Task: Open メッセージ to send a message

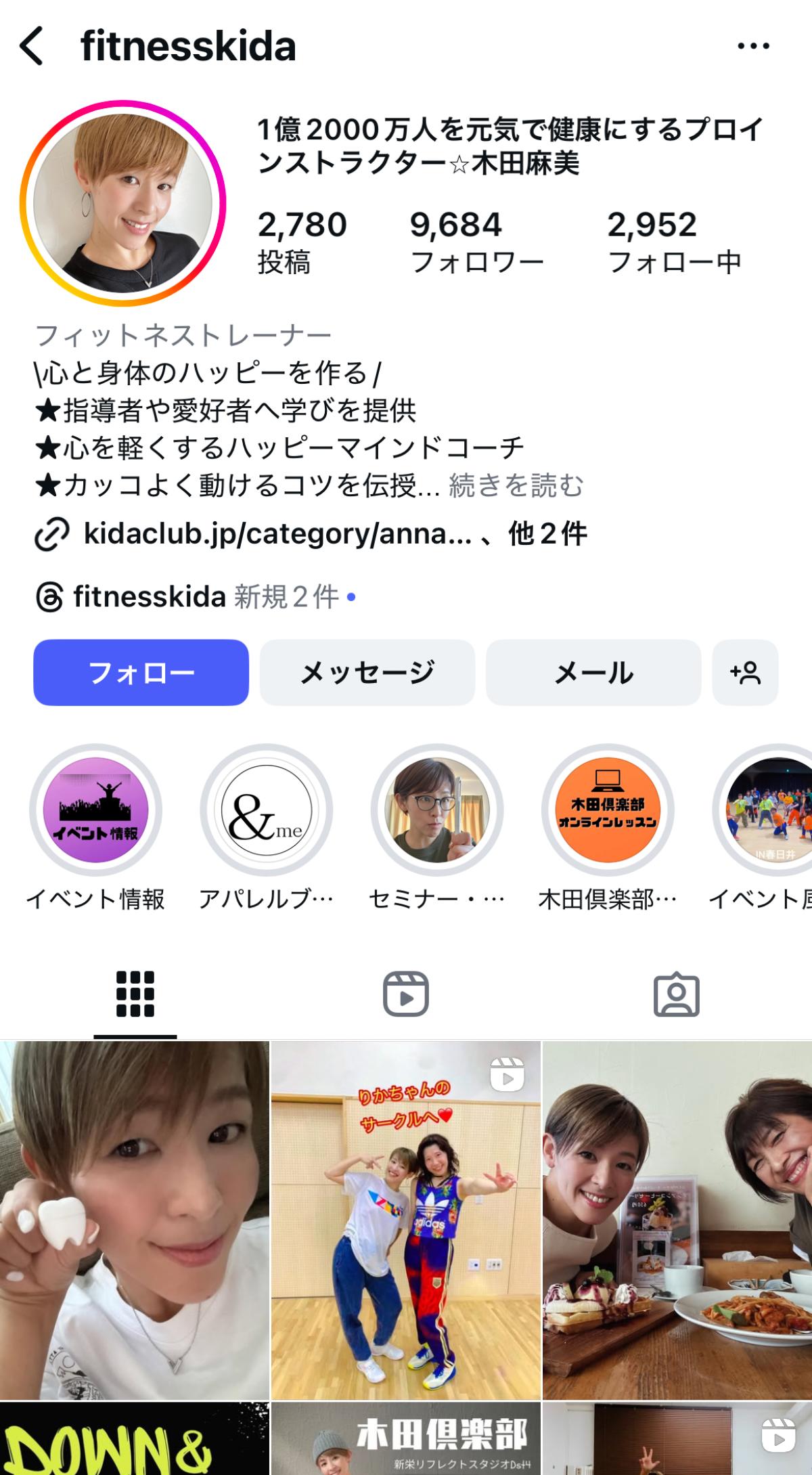Action: coord(367,672)
